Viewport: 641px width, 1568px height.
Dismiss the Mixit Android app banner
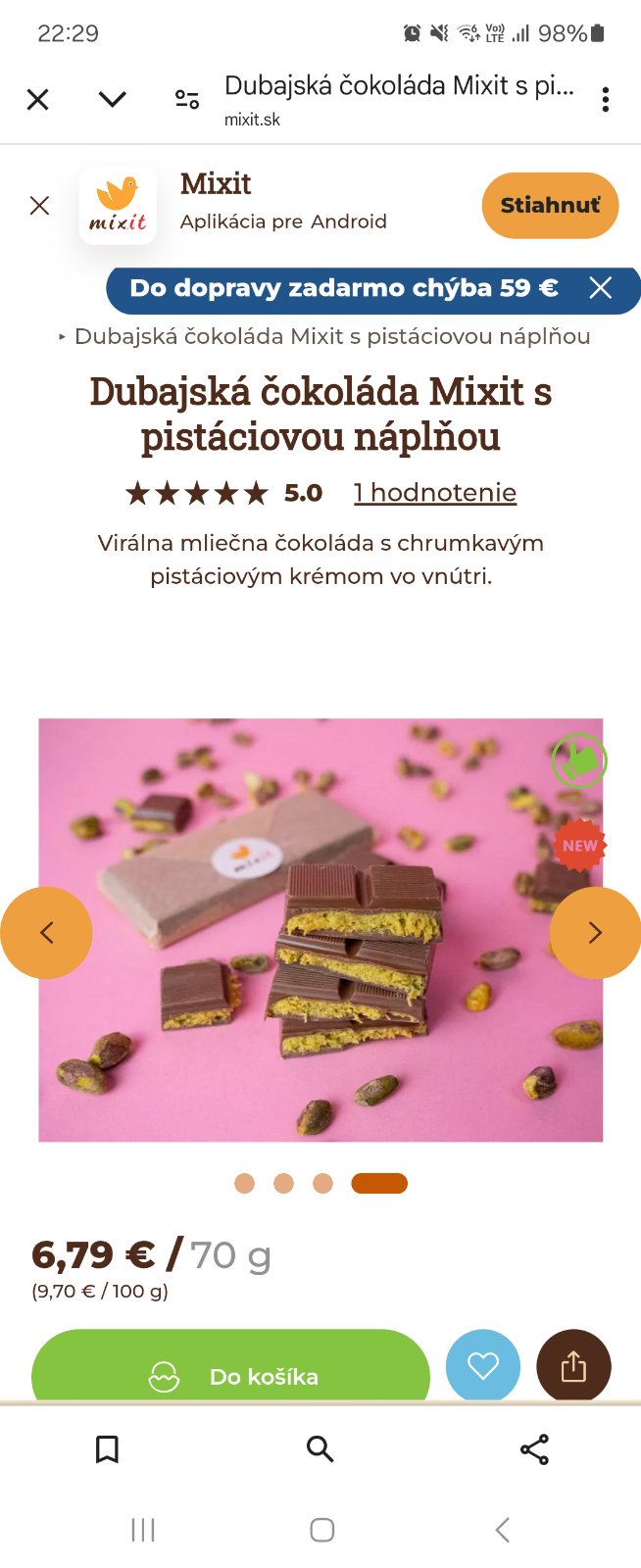(39, 205)
